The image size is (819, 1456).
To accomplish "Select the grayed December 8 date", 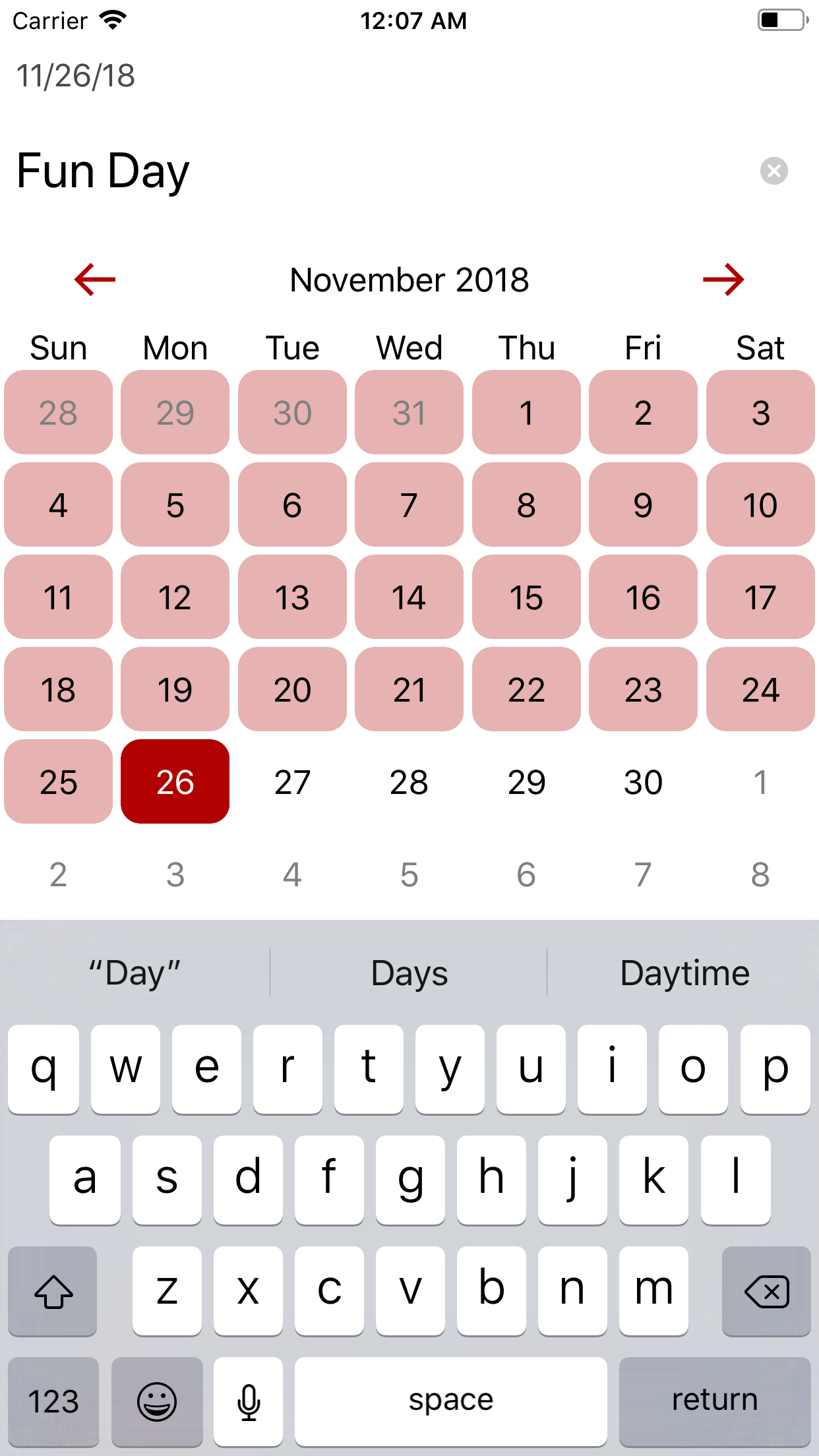I will click(x=760, y=874).
